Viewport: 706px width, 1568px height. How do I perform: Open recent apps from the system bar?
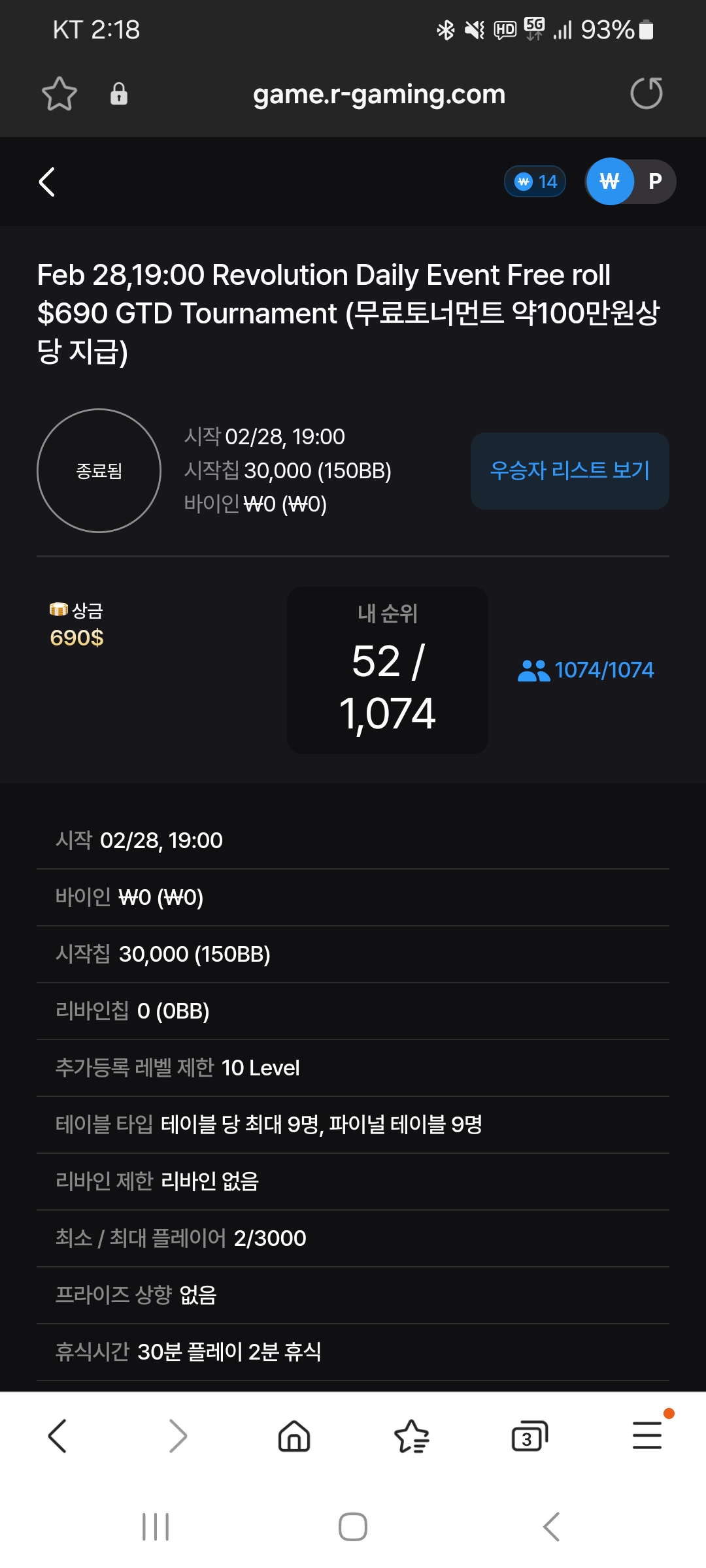tap(156, 1527)
